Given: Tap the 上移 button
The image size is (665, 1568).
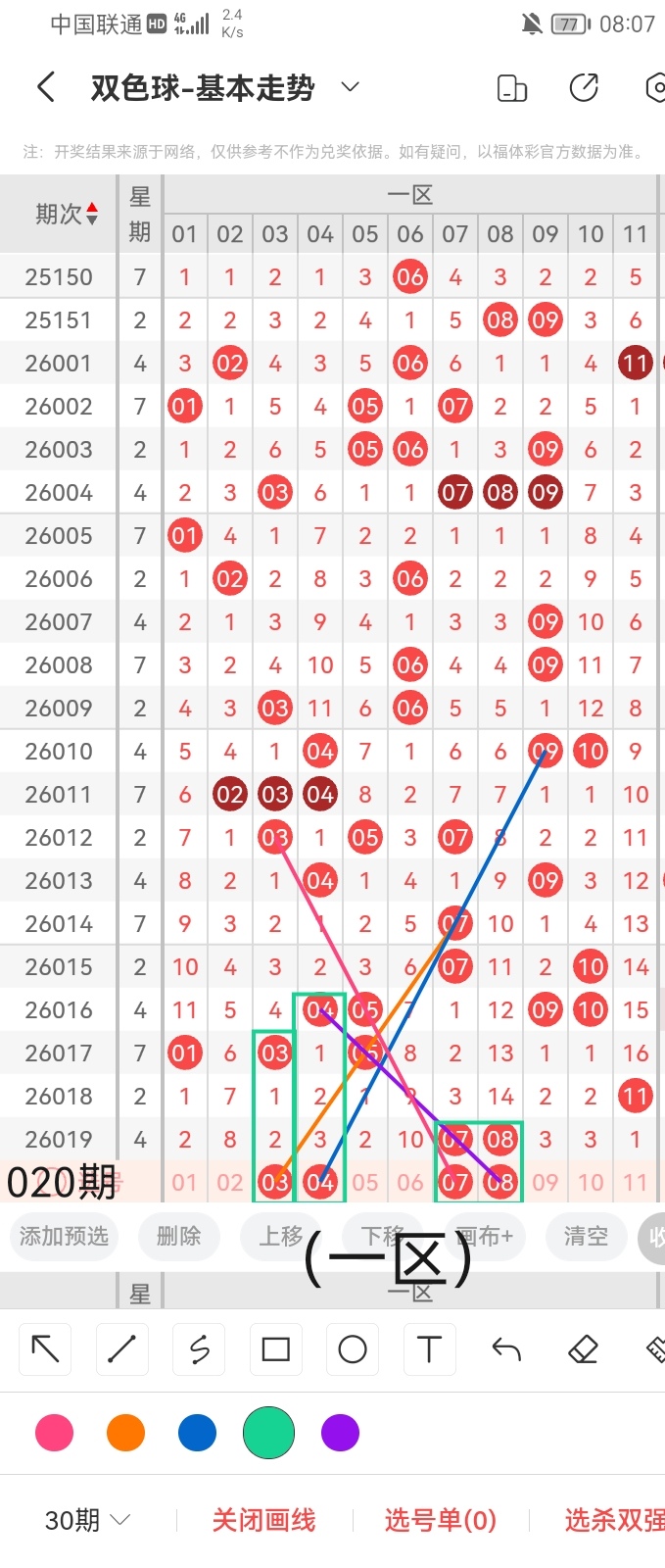Looking at the screenshot, I should 280,1236.
